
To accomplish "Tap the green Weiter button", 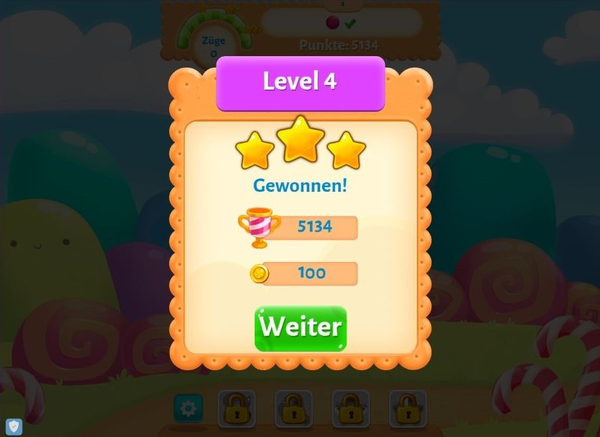I will 300,328.
